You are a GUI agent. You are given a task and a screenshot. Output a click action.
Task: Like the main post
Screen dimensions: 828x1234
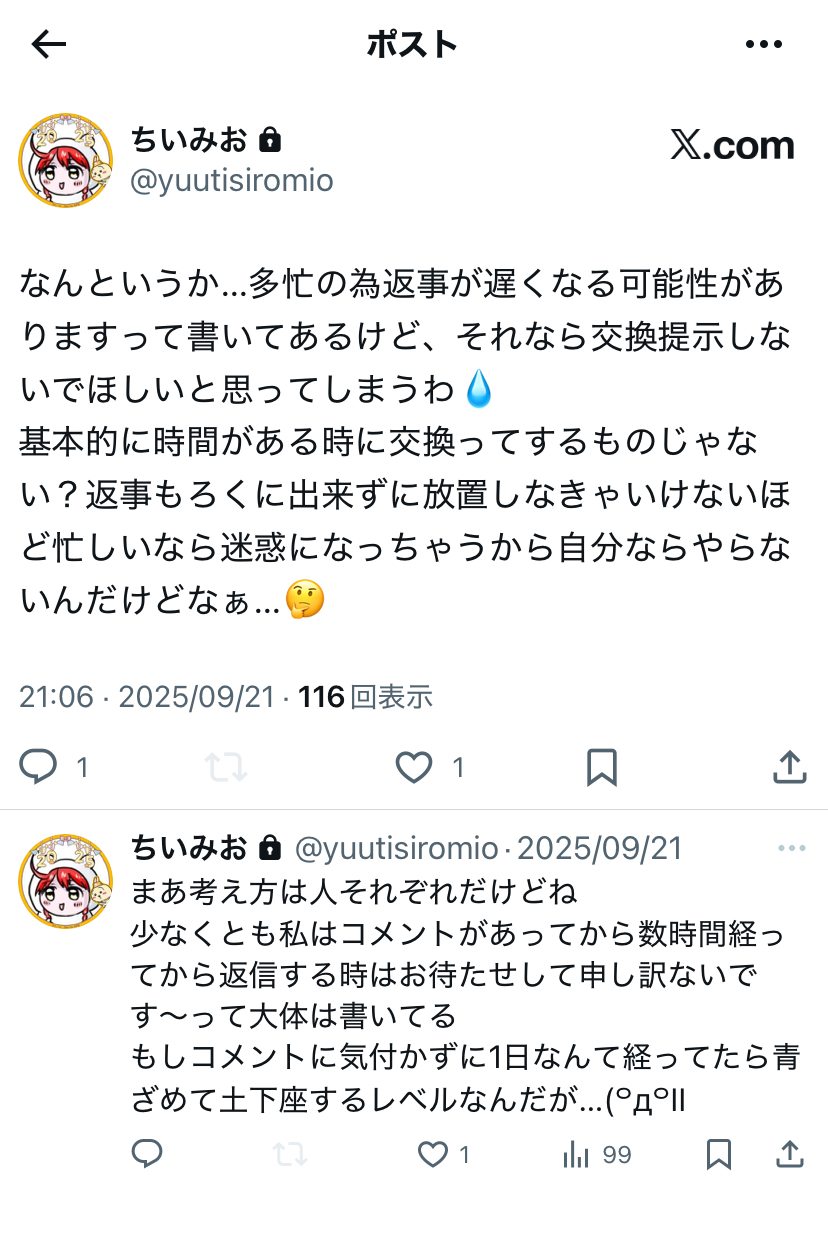(414, 767)
